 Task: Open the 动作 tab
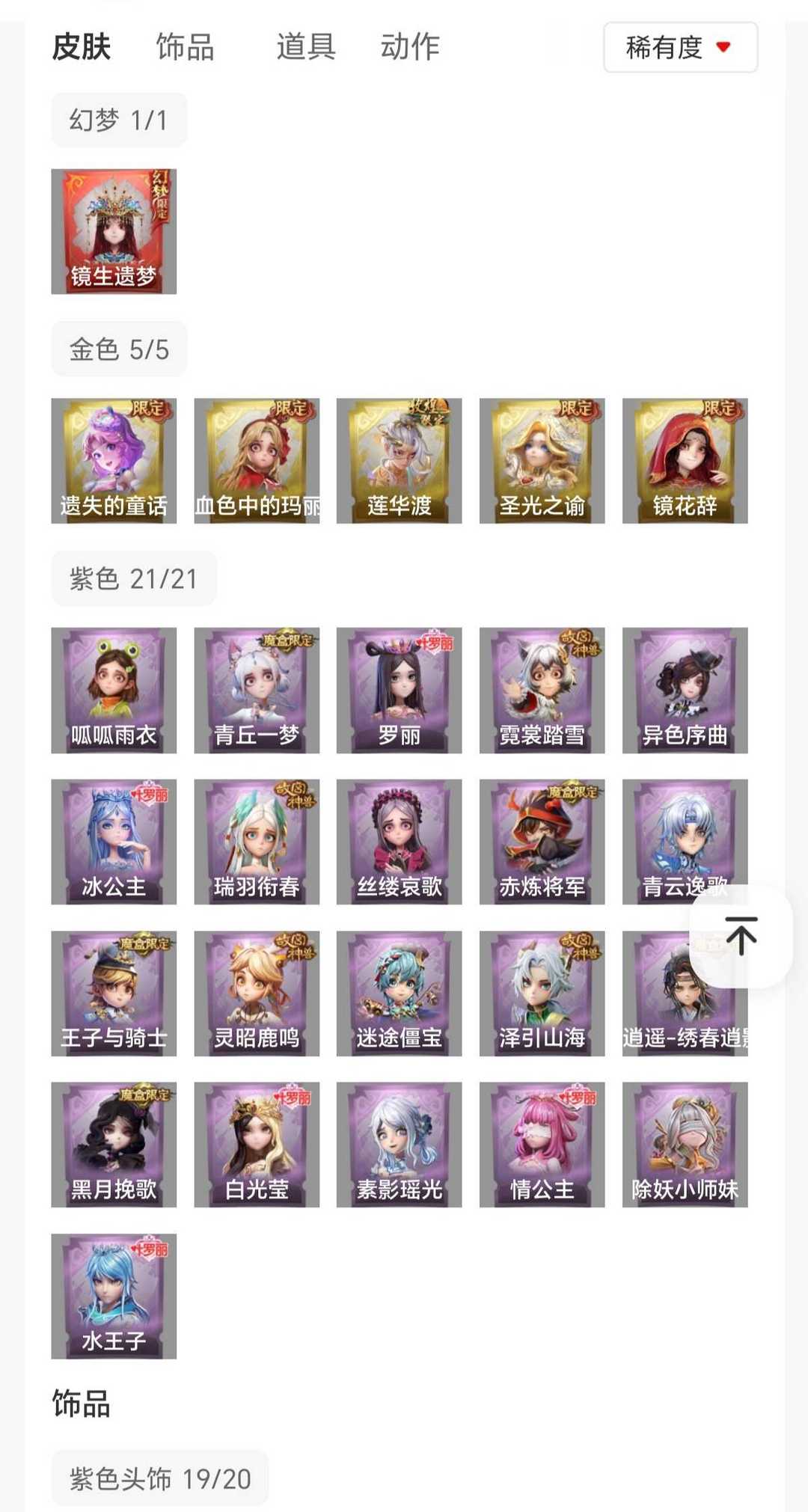(x=410, y=46)
